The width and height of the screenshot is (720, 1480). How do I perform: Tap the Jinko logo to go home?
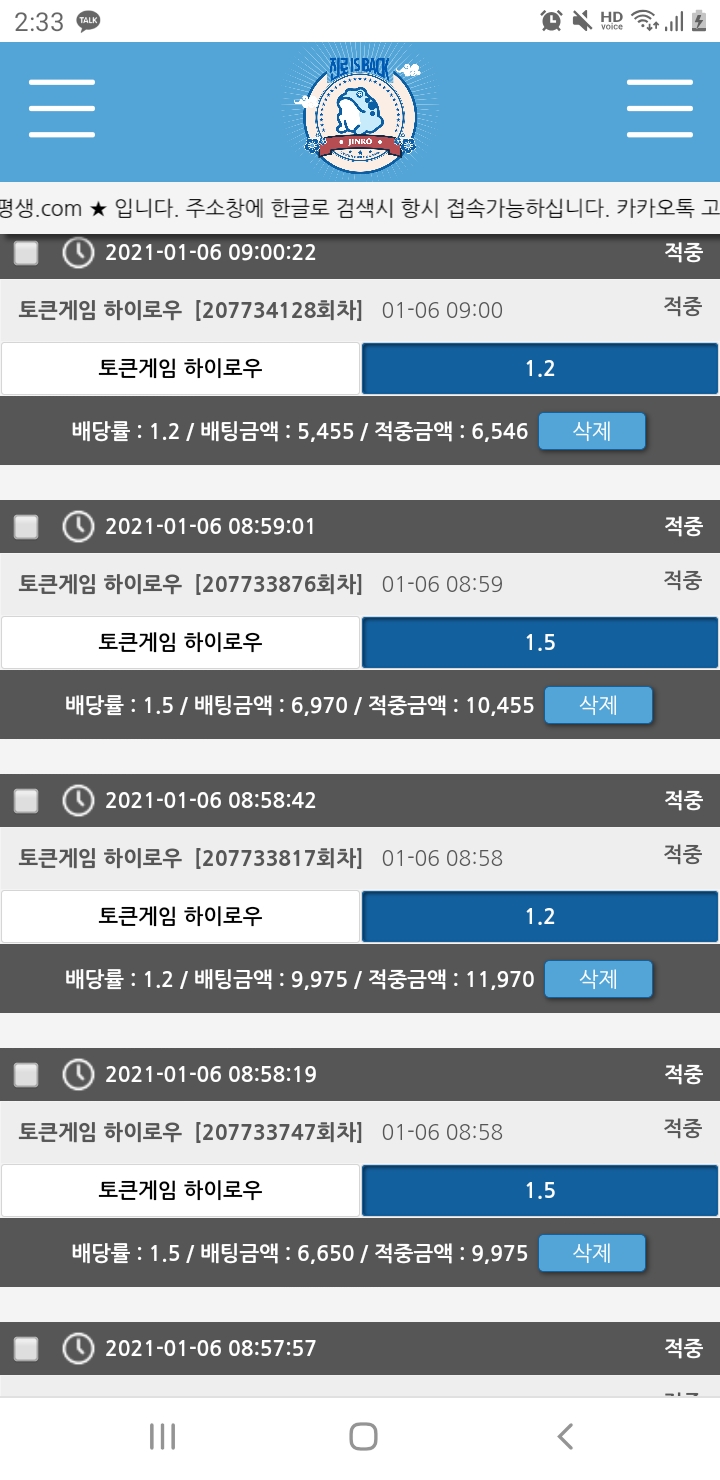pyautogui.click(x=361, y=110)
